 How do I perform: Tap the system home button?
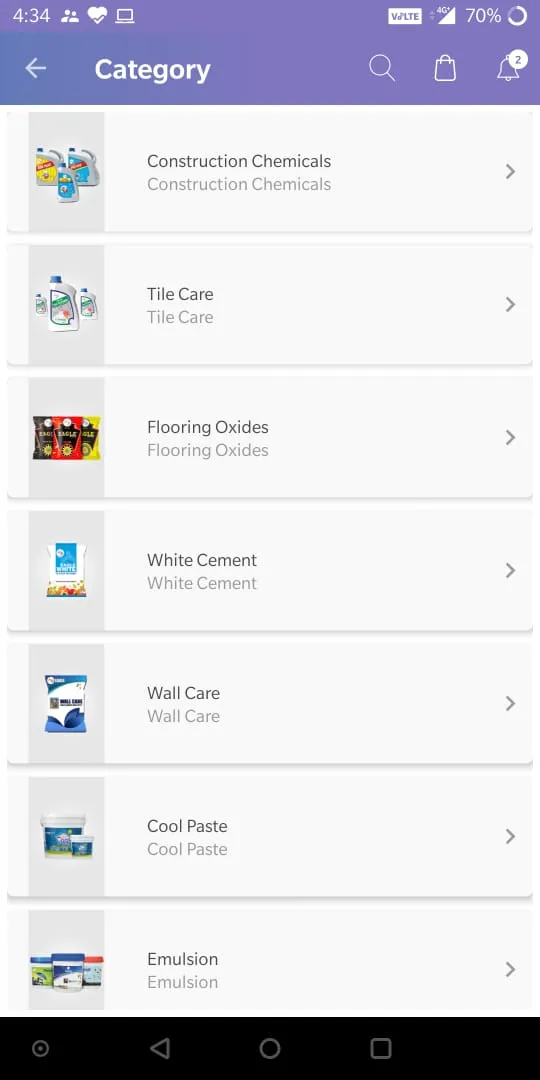270,1048
